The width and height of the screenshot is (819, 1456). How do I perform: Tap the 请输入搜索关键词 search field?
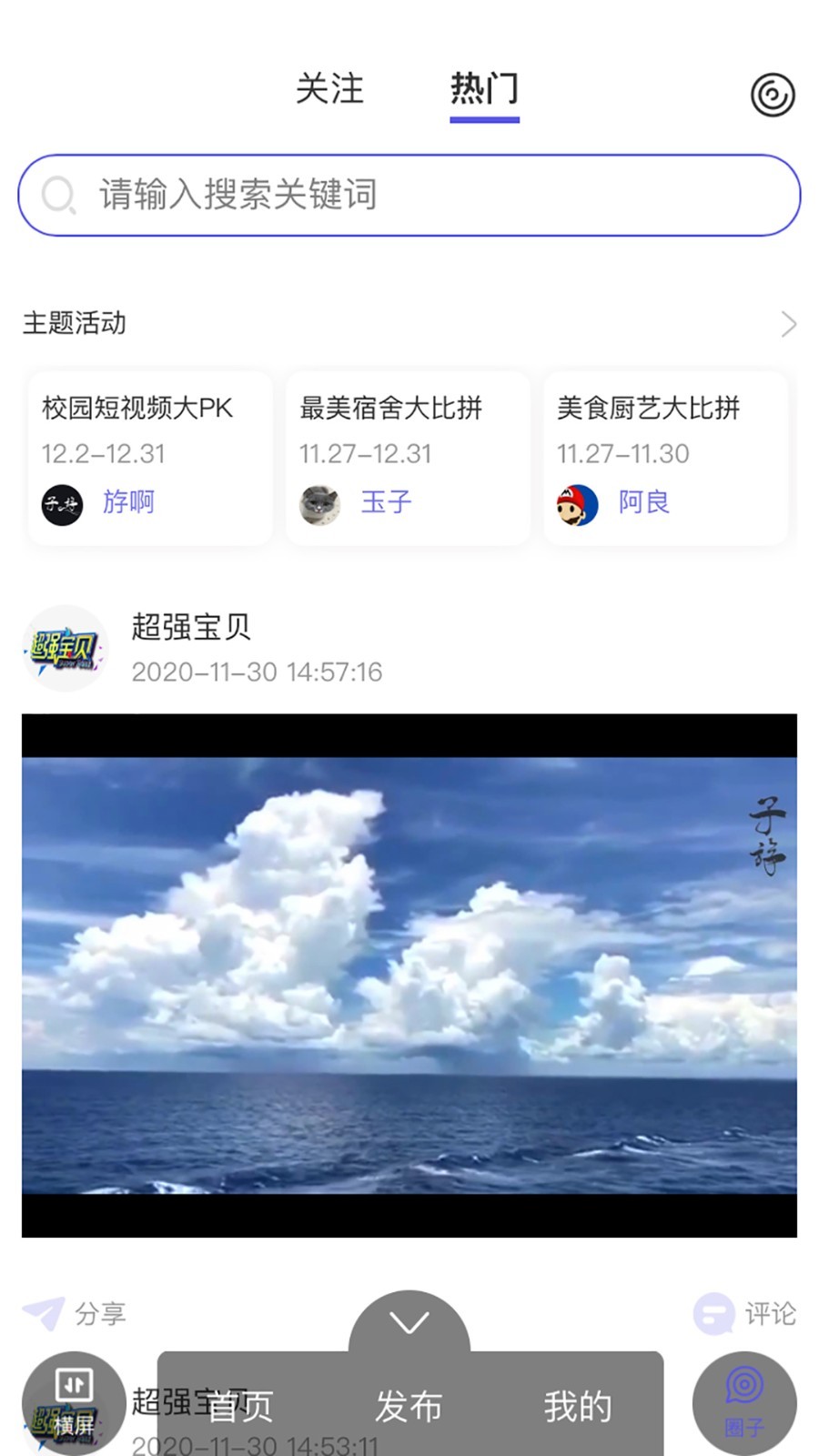pos(409,195)
